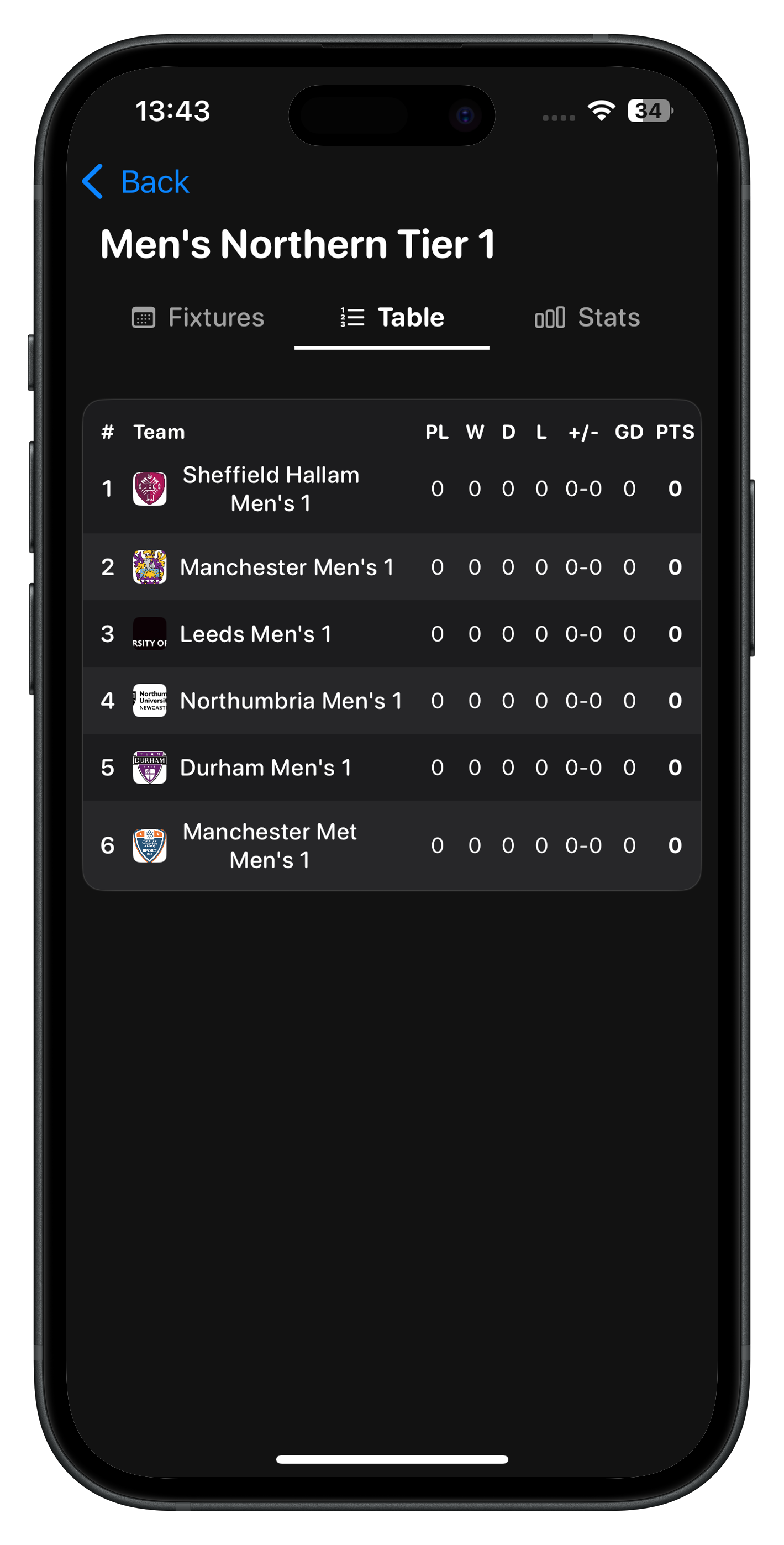Open the Stats tab

587,317
